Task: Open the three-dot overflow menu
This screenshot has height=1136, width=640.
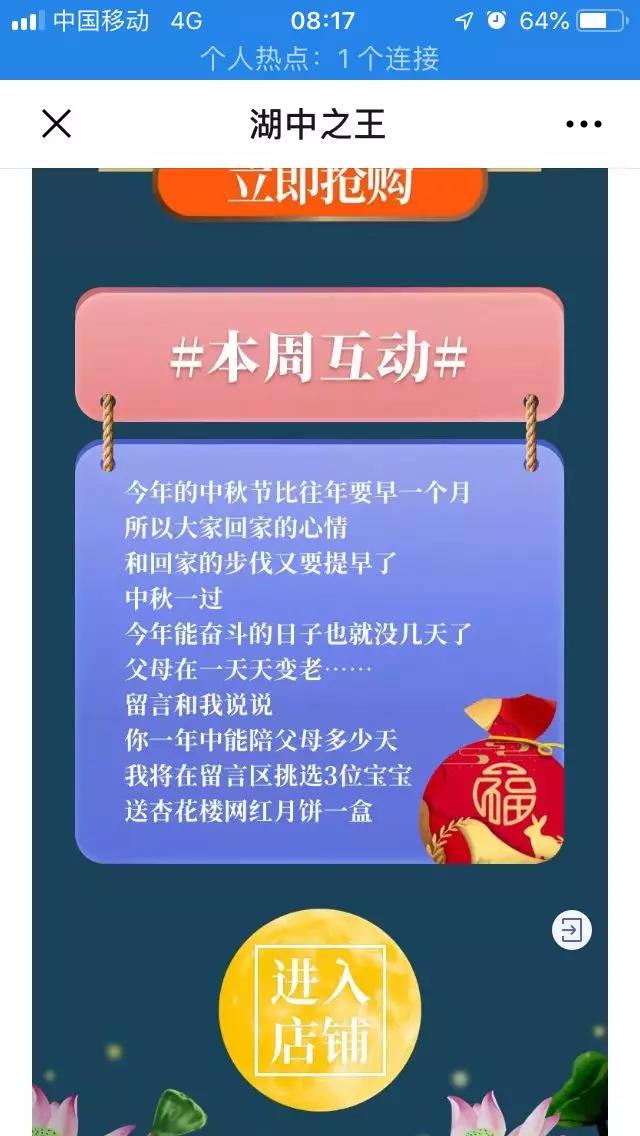Action: coord(584,125)
